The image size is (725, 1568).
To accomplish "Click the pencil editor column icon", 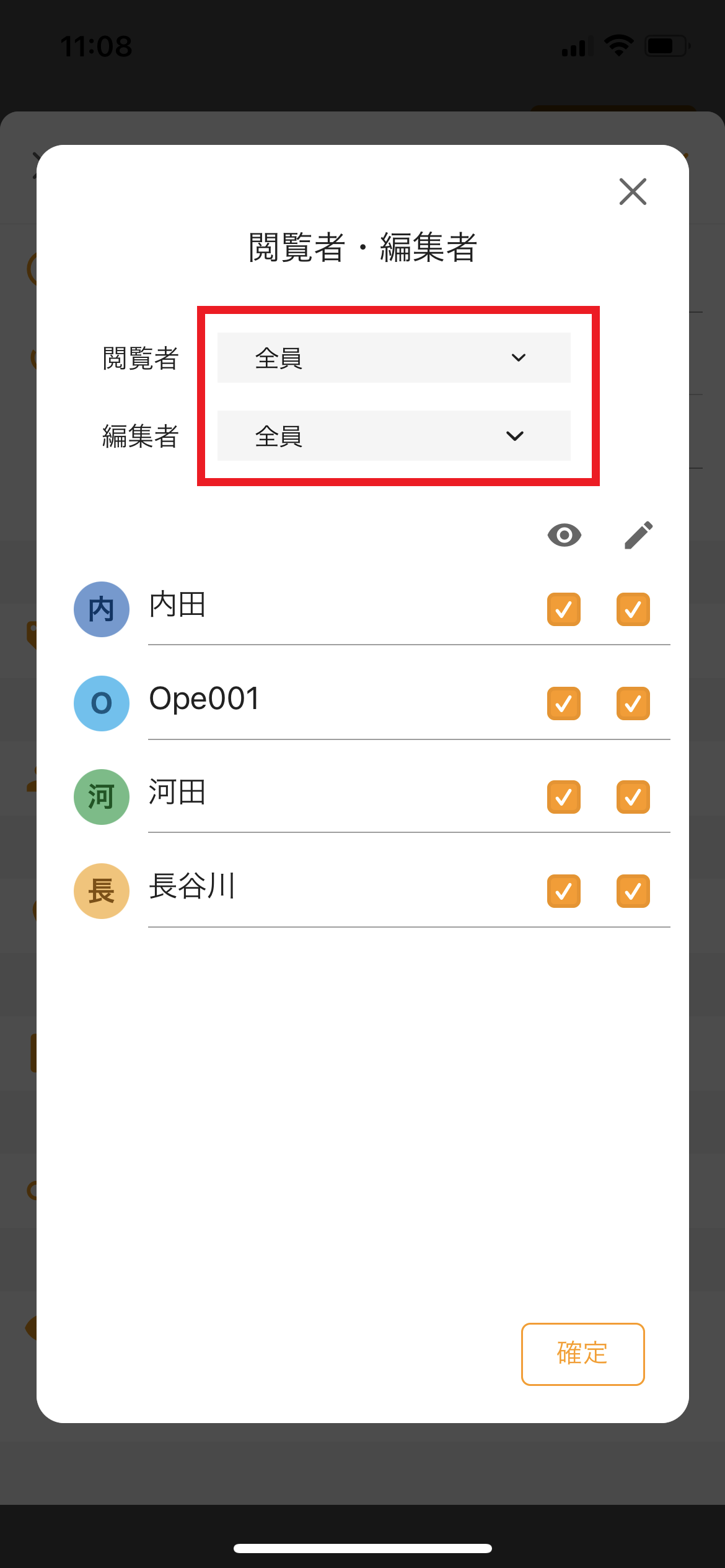I will point(639,535).
